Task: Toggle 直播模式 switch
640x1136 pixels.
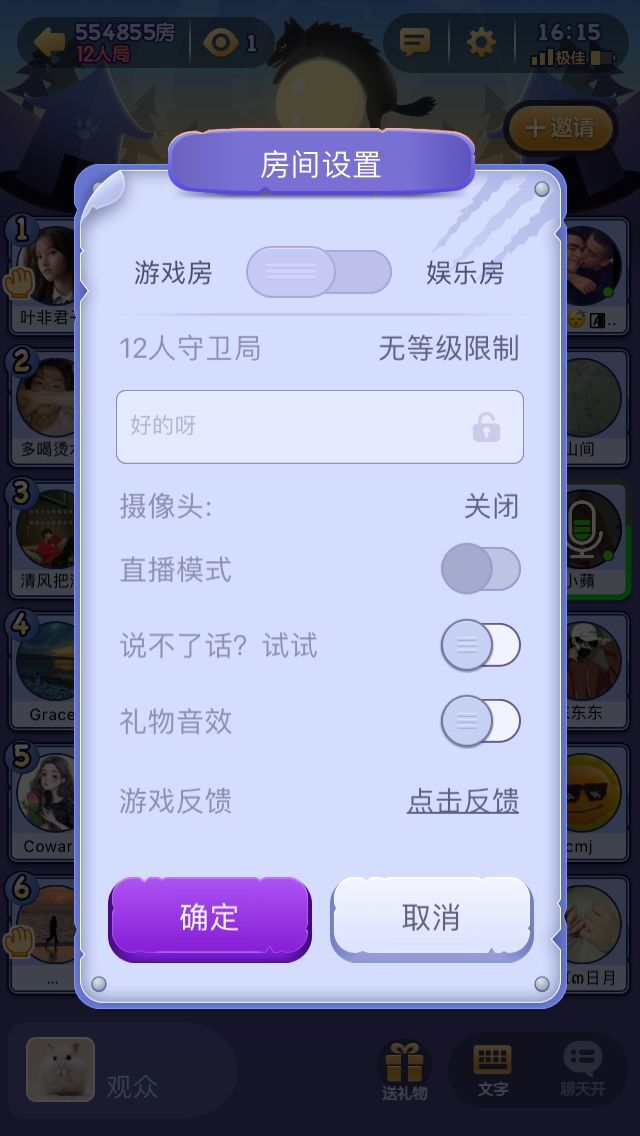Action: pos(481,569)
